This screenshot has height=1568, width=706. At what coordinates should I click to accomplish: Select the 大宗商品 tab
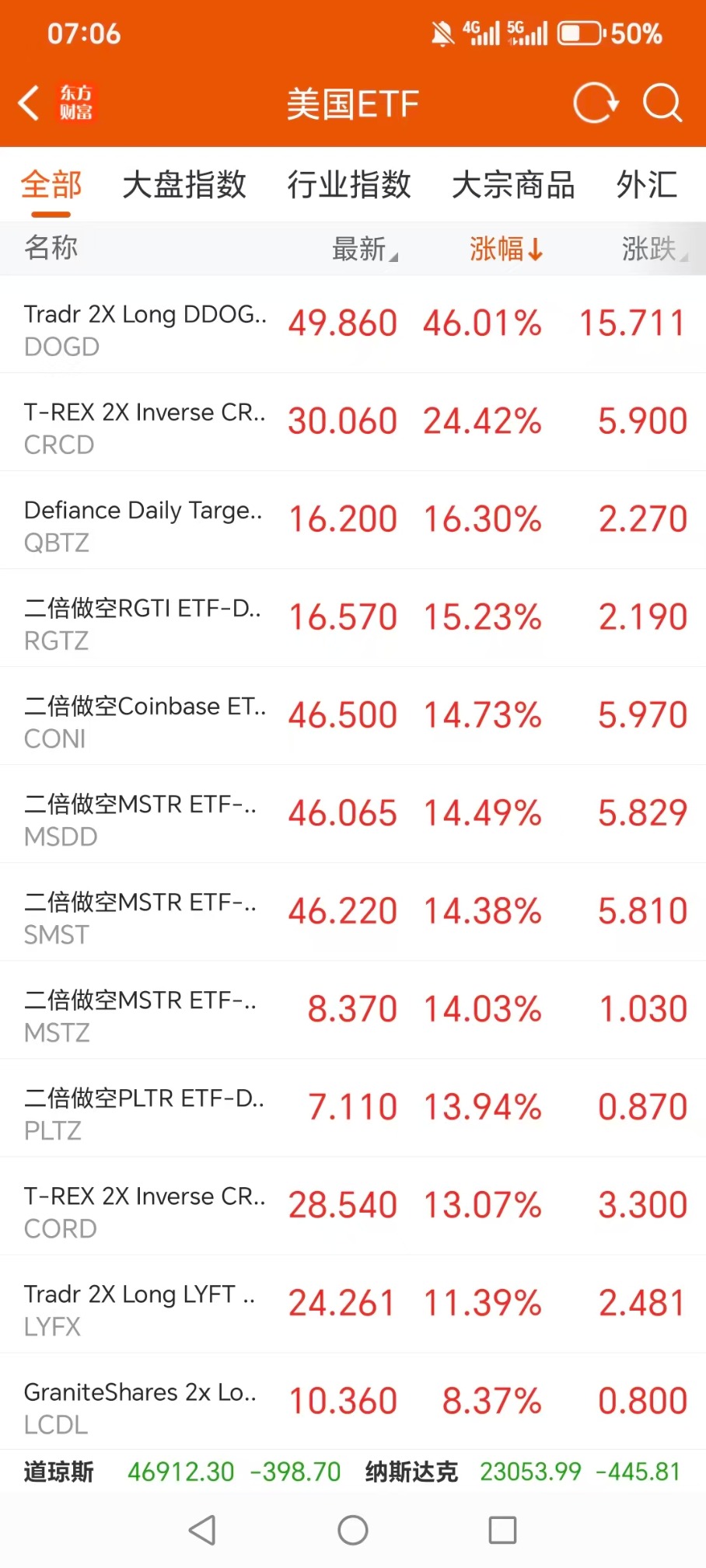(513, 185)
